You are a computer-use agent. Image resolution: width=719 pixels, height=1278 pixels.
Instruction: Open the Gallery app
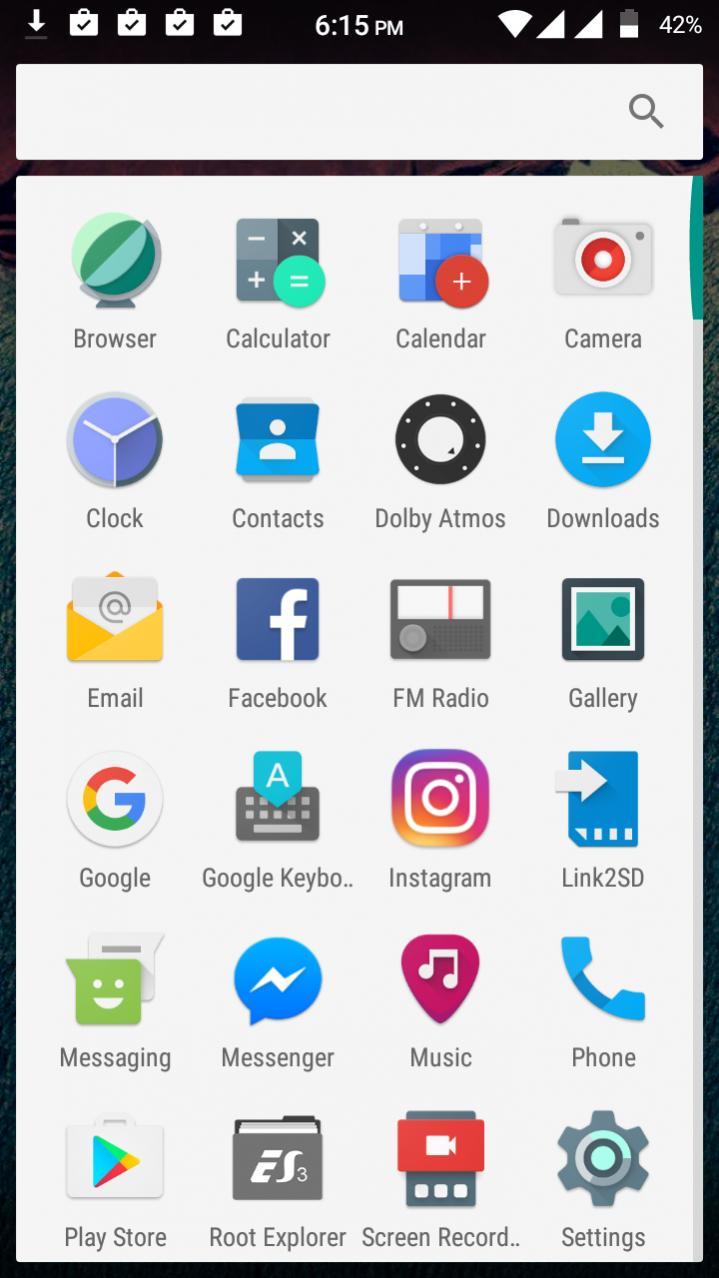pyautogui.click(x=603, y=620)
